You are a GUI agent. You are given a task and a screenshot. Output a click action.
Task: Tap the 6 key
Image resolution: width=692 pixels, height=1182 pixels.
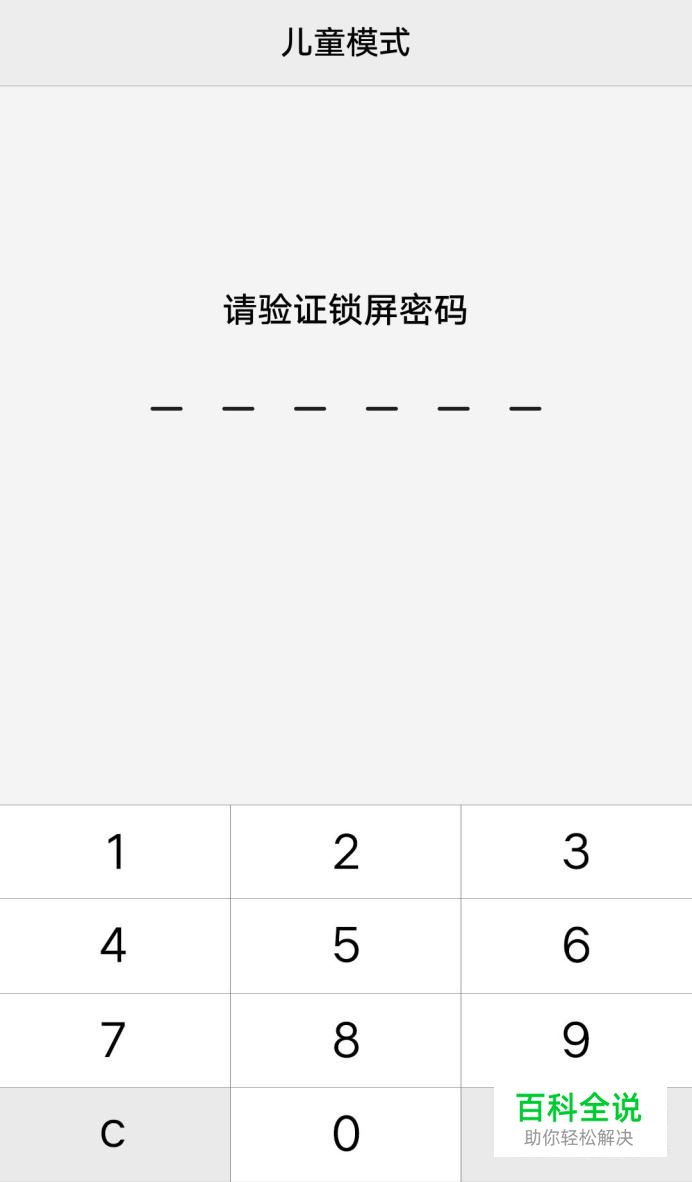[x=577, y=946]
